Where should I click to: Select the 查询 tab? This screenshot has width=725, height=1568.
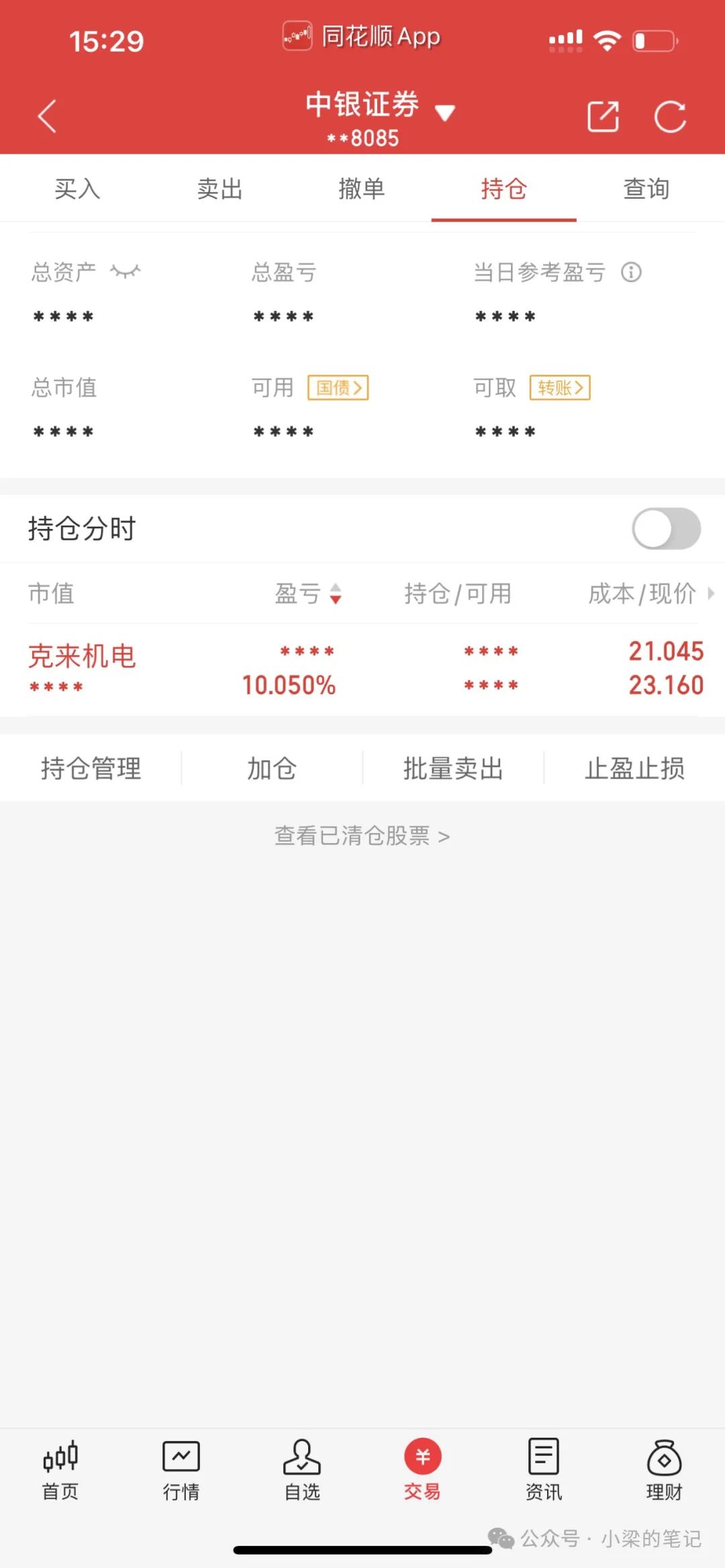pos(646,189)
